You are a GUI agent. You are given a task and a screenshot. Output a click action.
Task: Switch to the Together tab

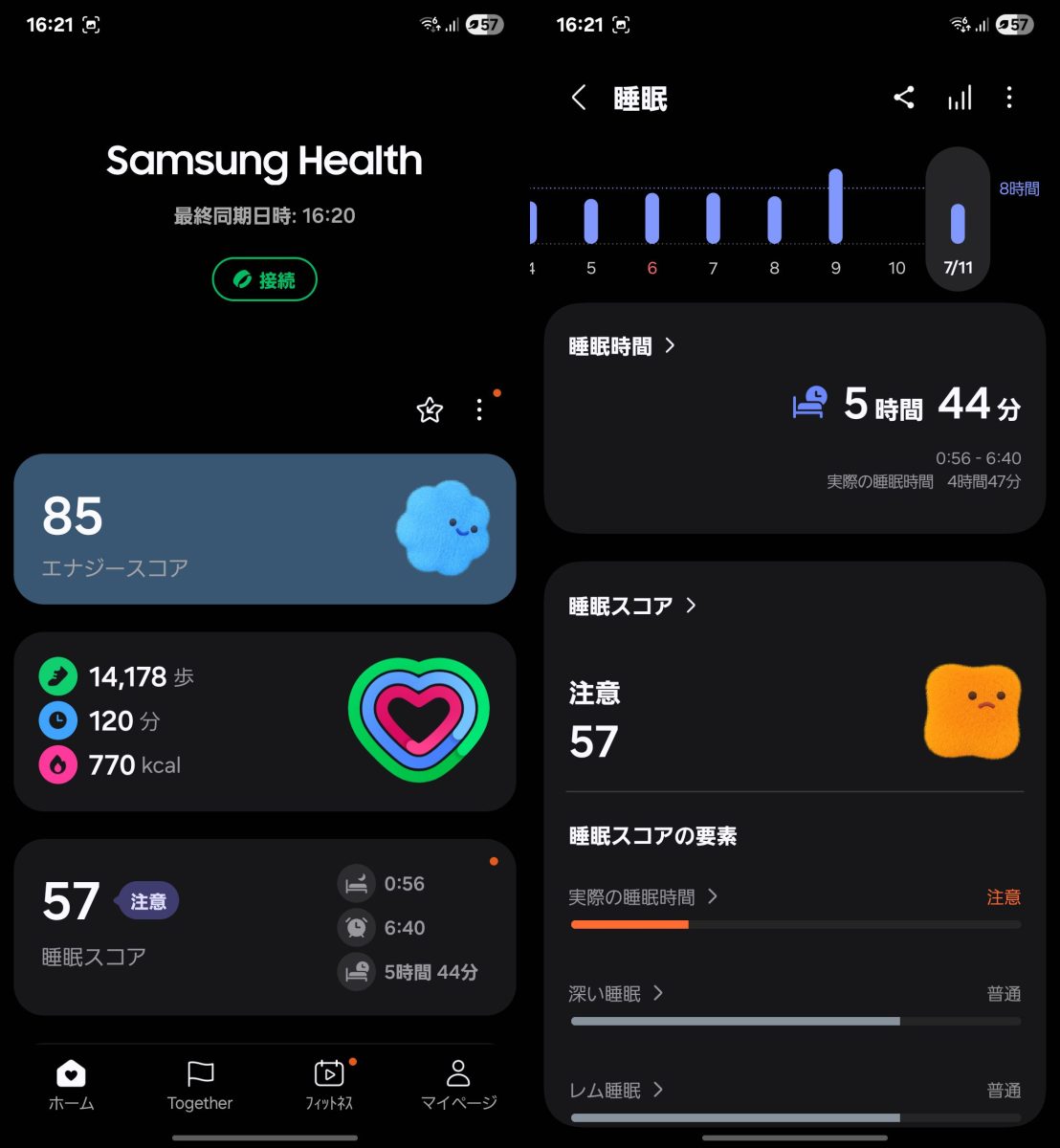click(x=199, y=1085)
